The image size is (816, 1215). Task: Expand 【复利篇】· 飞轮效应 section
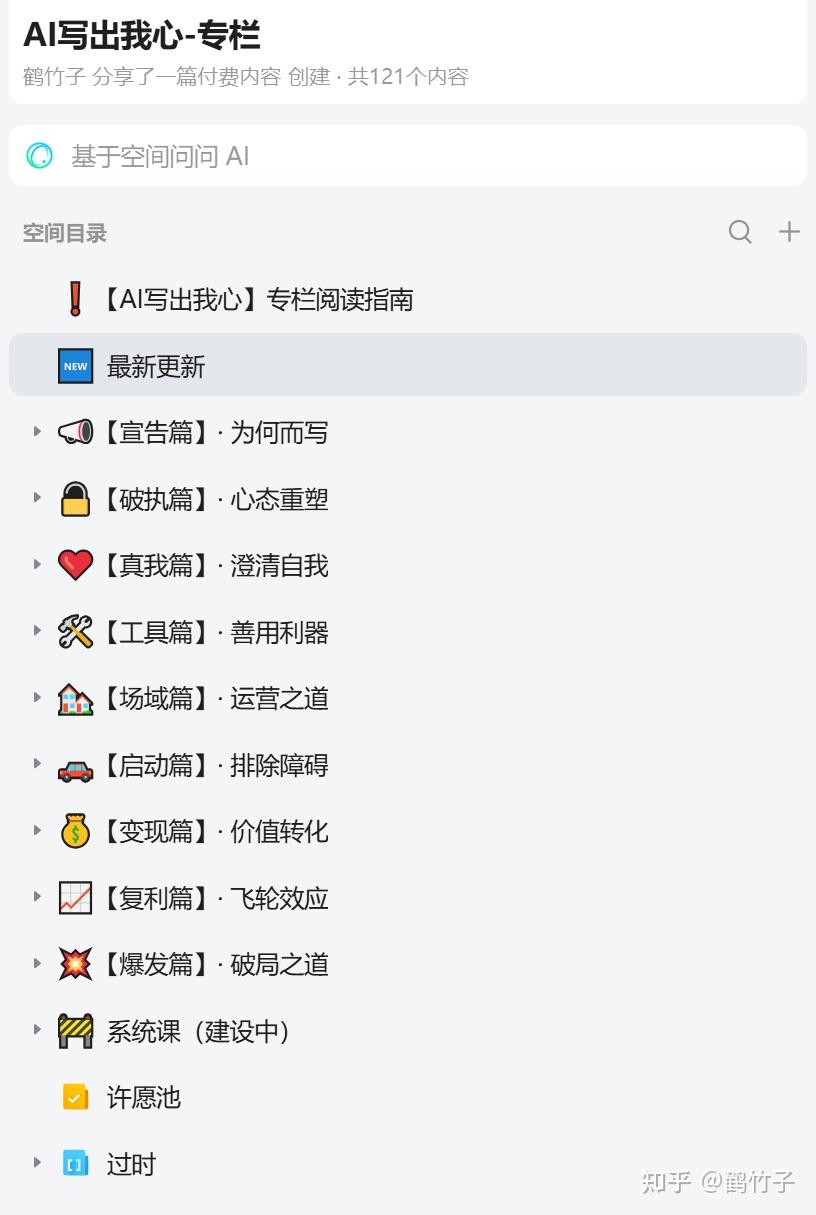pos(37,897)
